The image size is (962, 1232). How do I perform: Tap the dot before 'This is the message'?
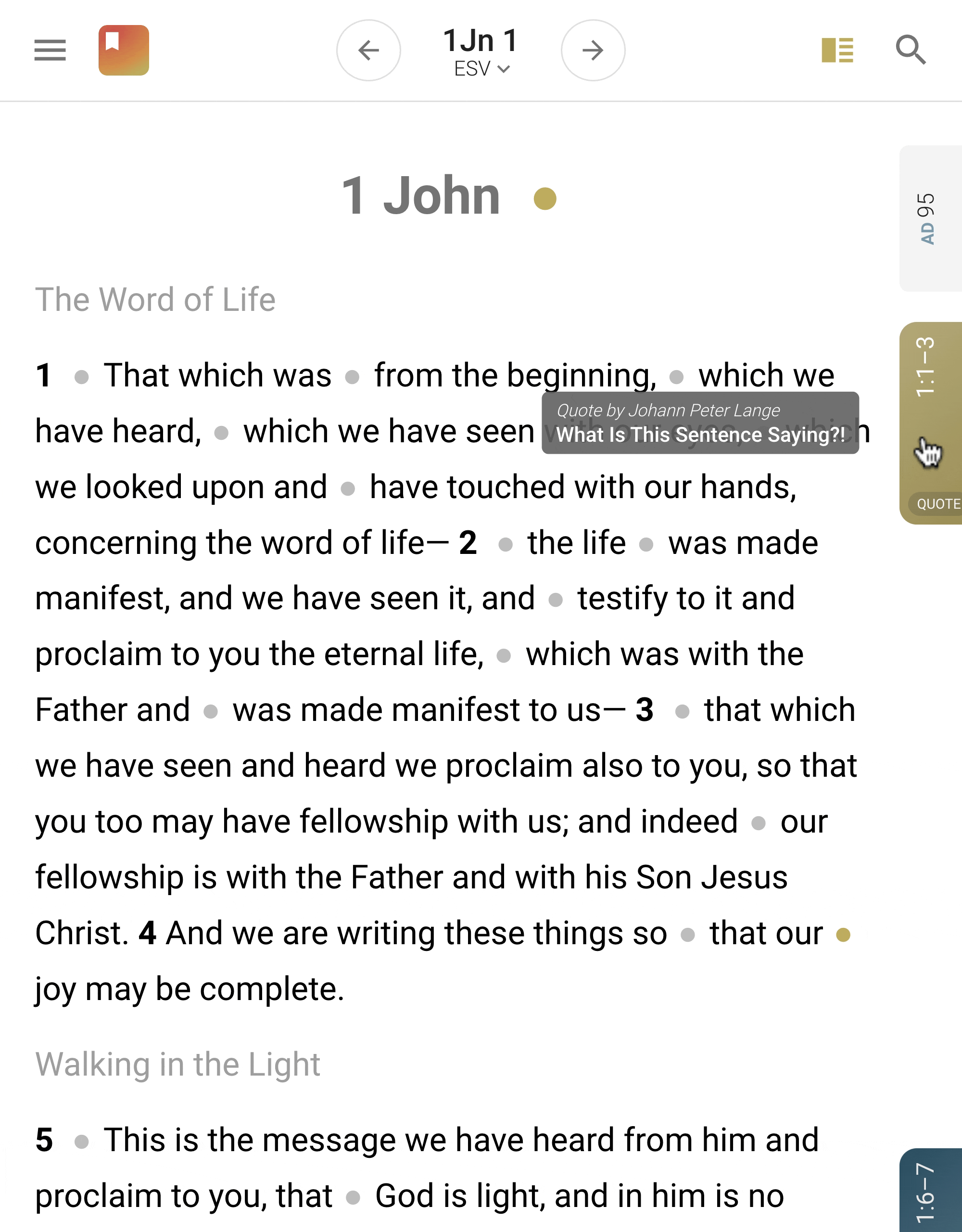[x=81, y=1142]
